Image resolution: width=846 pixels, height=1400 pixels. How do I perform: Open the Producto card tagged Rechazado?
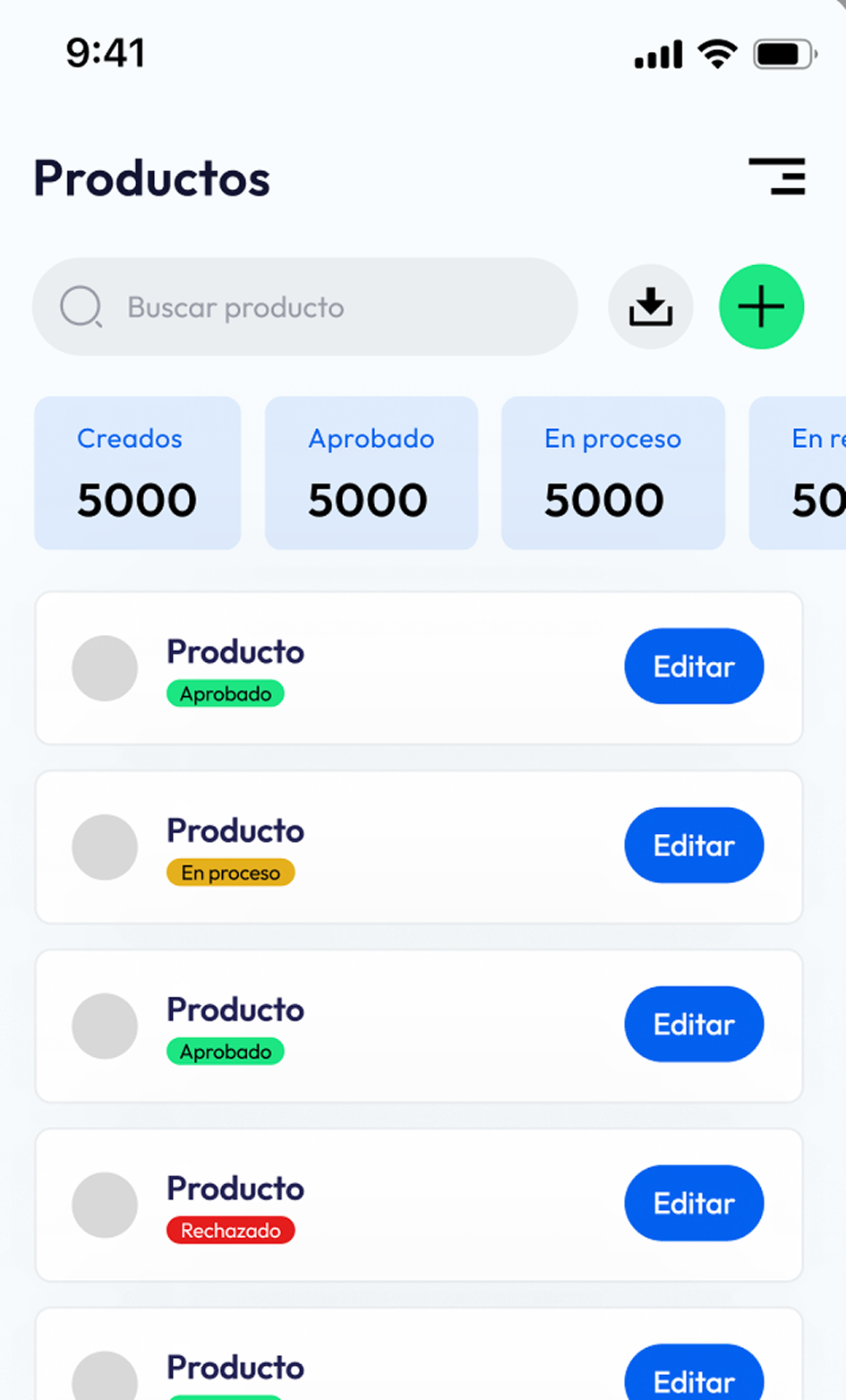click(x=419, y=1205)
